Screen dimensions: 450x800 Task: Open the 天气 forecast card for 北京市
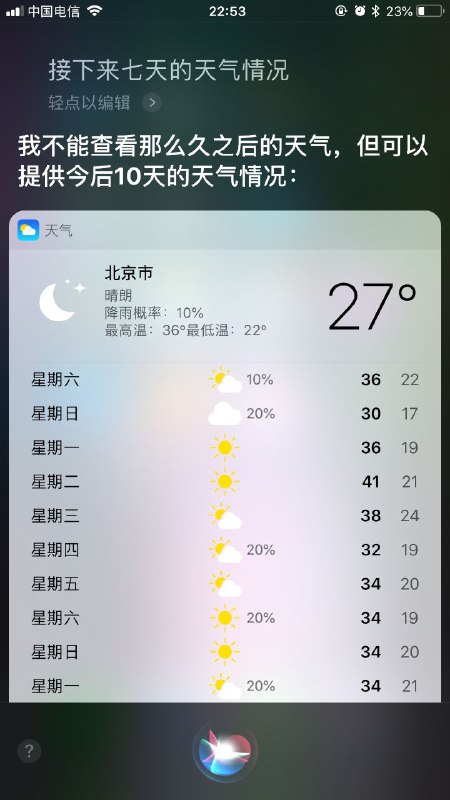[225, 457]
